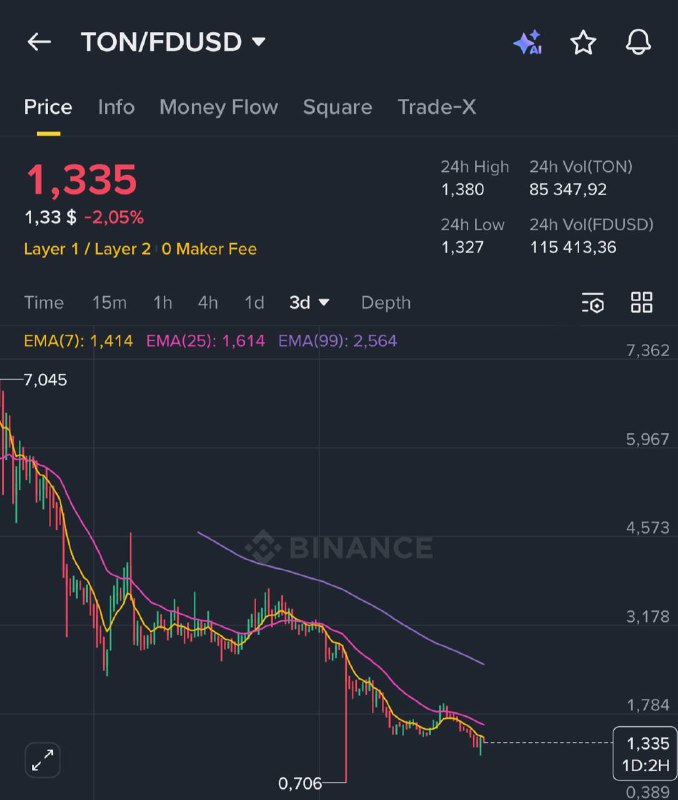Open chart indicator settings icon
Image resolution: width=678 pixels, height=800 pixels.
[x=592, y=303]
